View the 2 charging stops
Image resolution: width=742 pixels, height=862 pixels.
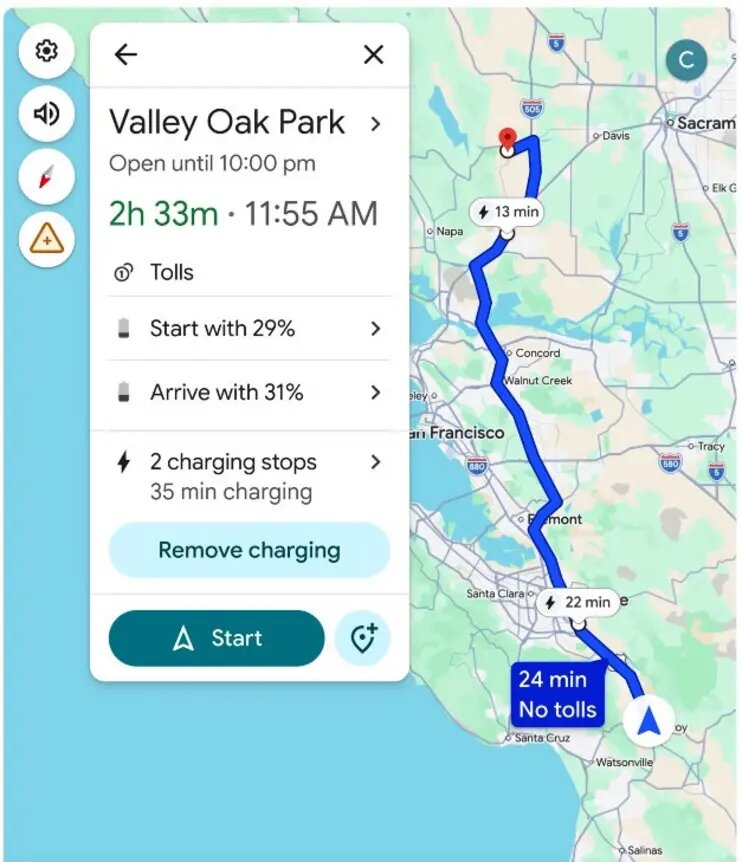point(248,476)
